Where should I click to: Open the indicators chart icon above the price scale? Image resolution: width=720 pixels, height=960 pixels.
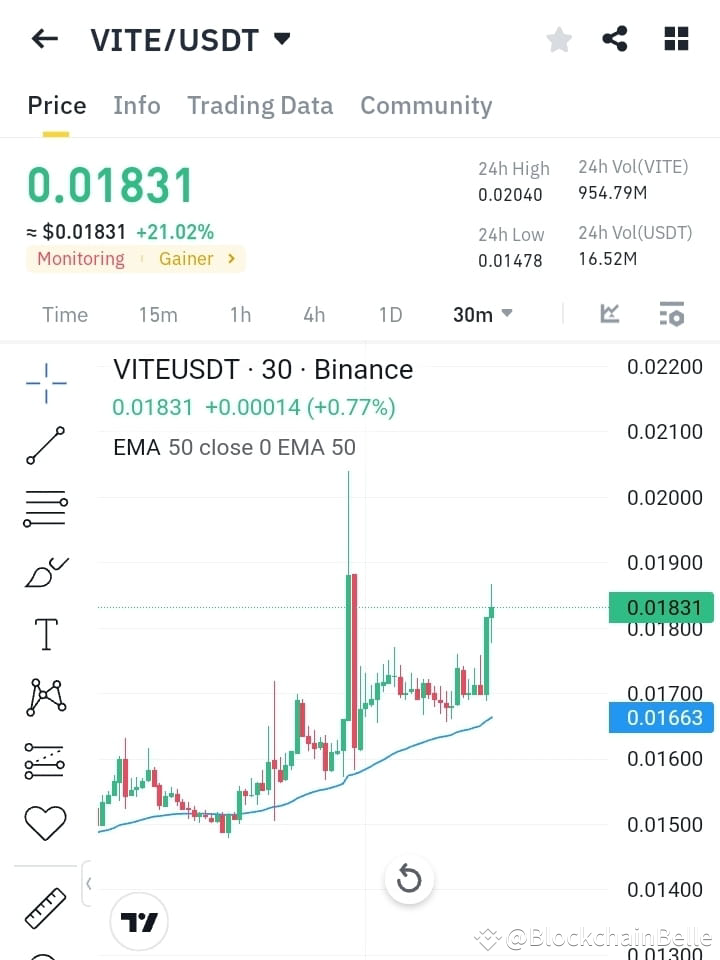pyautogui.click(x=610, y=313)
